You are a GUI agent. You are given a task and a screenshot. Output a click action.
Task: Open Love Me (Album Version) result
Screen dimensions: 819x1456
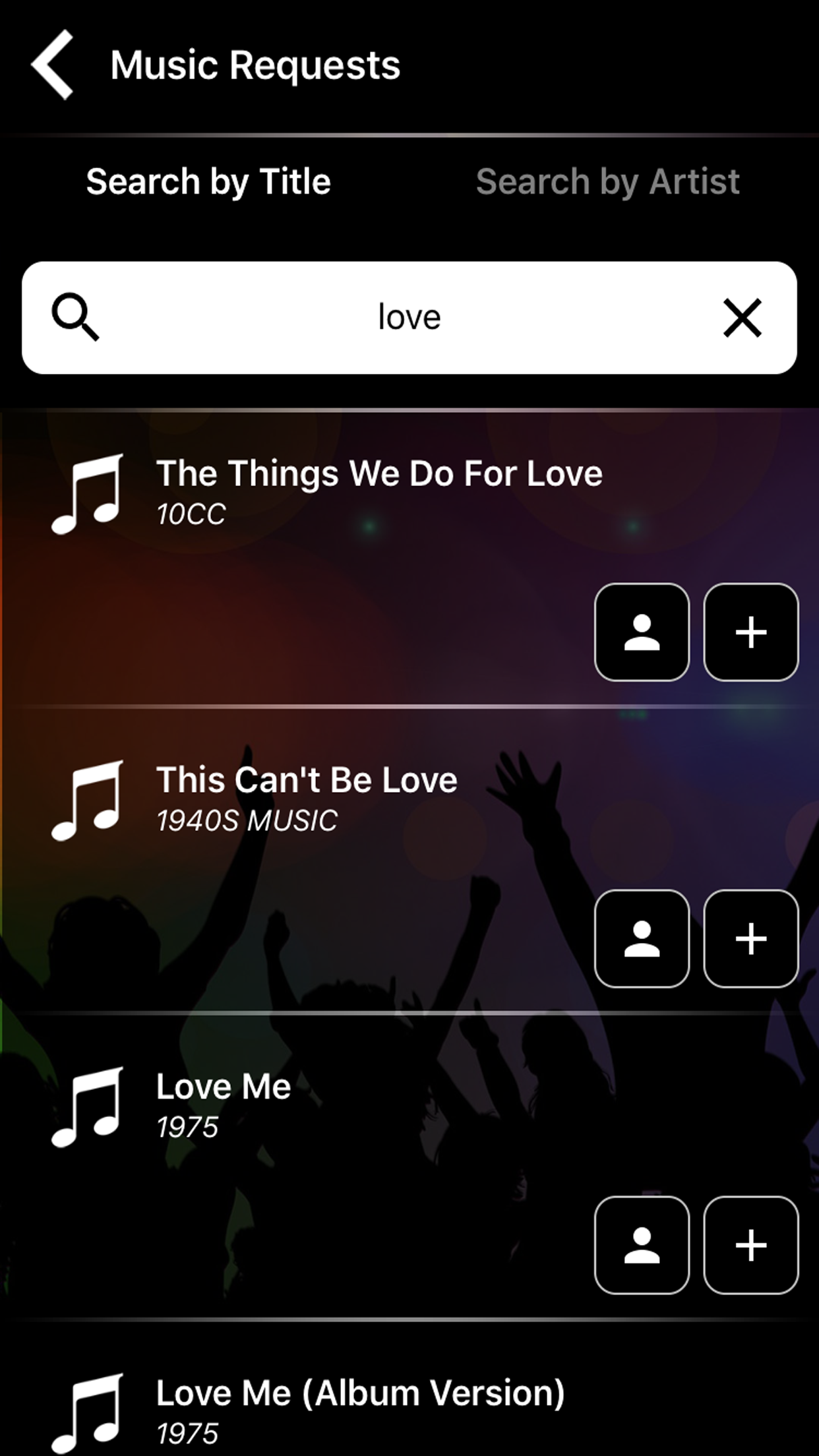coord(360,1405)
